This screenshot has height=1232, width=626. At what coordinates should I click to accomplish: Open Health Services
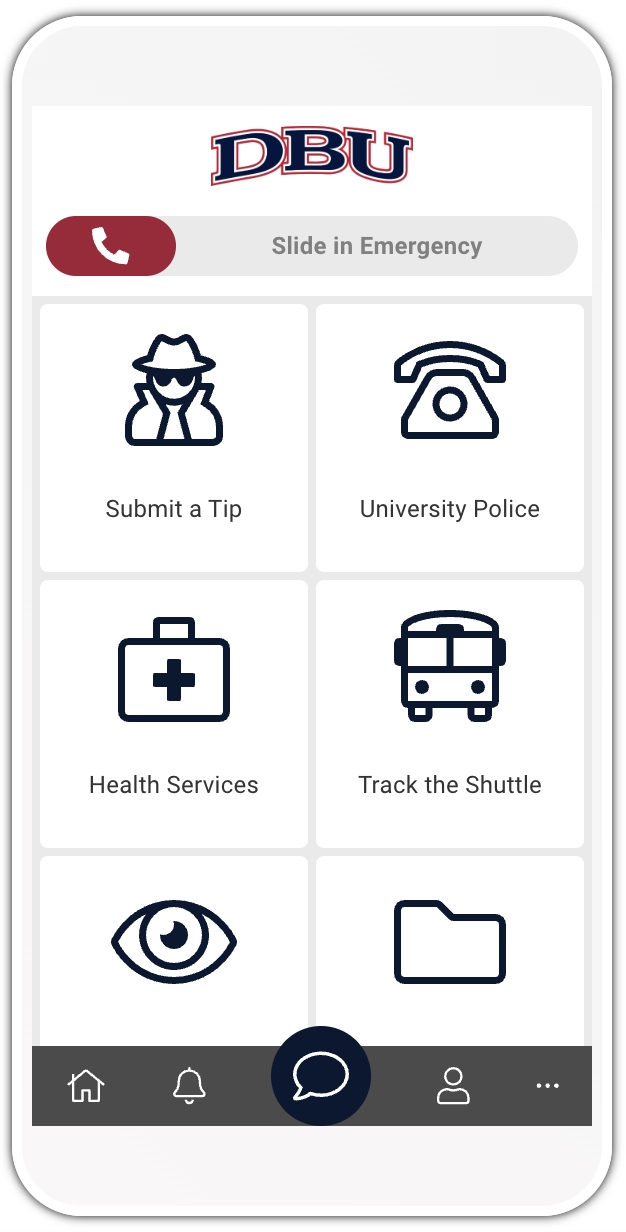pyautogui.click(x=174, y=714)
